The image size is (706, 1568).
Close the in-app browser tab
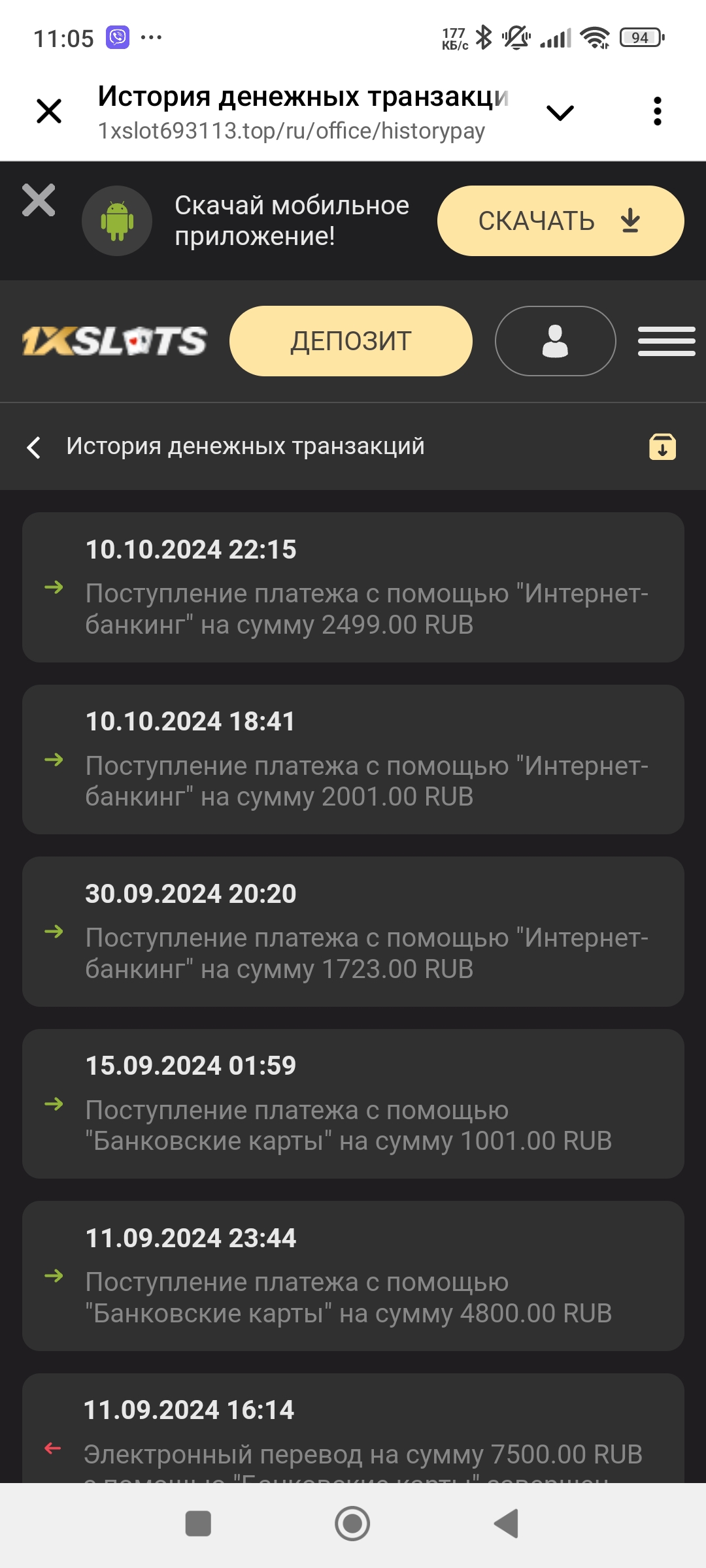pos(49,111)
